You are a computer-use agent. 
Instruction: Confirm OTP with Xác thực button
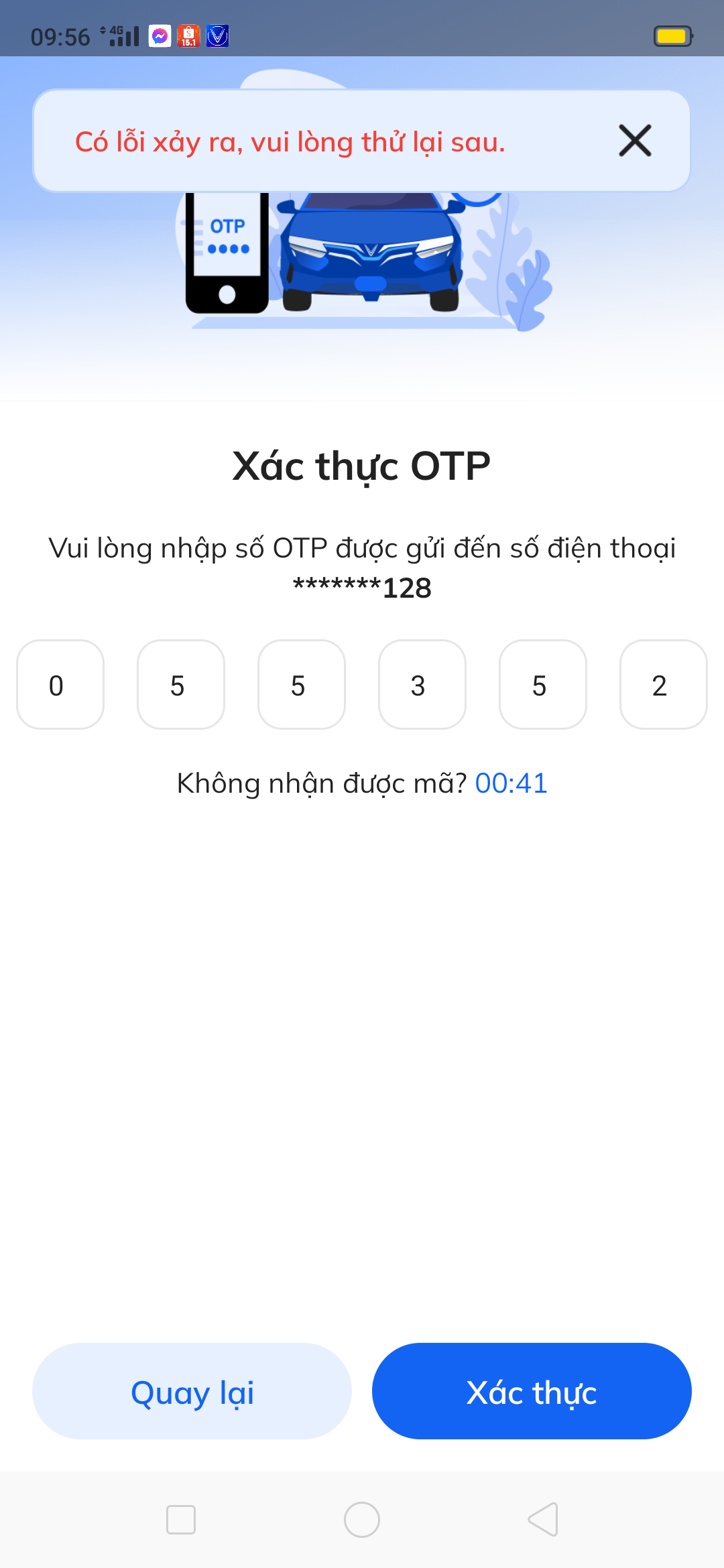(x=532, y=1391)
